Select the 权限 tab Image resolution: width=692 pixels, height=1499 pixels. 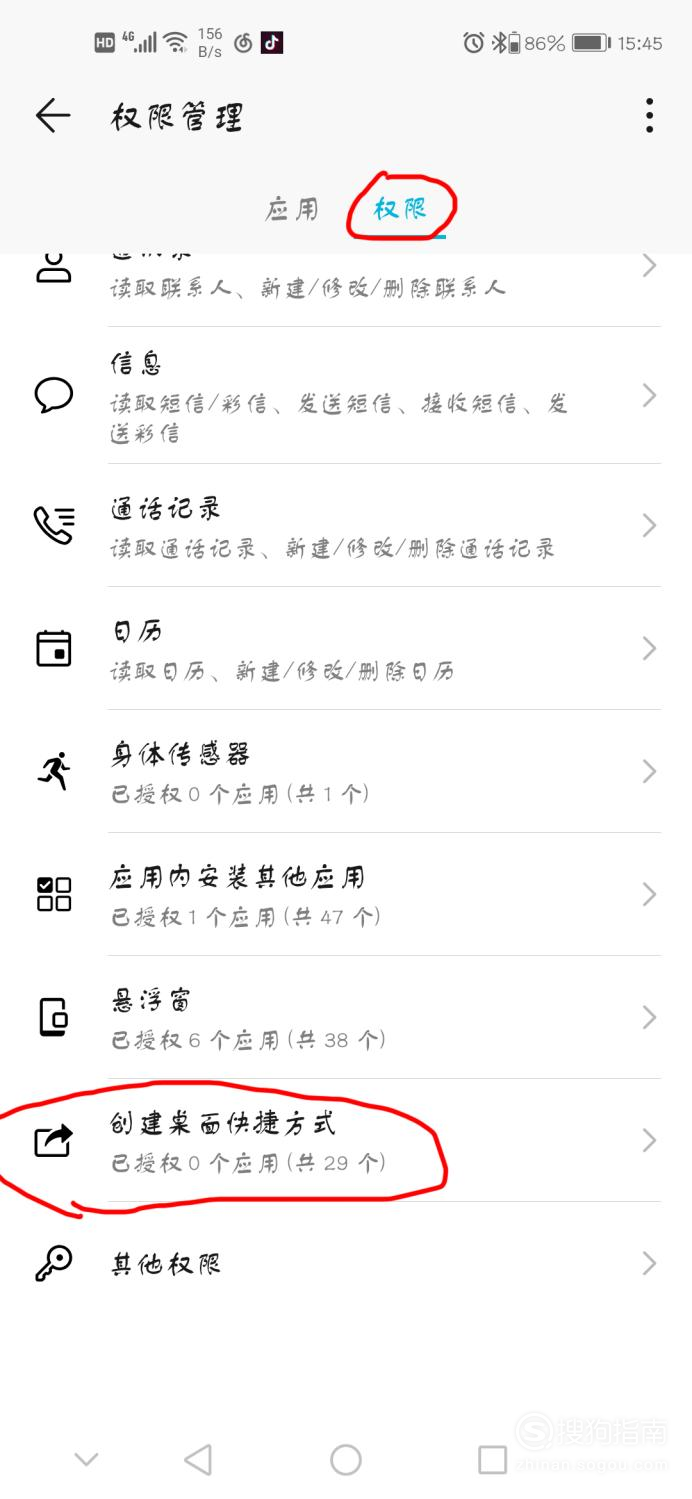coord(400,209)
